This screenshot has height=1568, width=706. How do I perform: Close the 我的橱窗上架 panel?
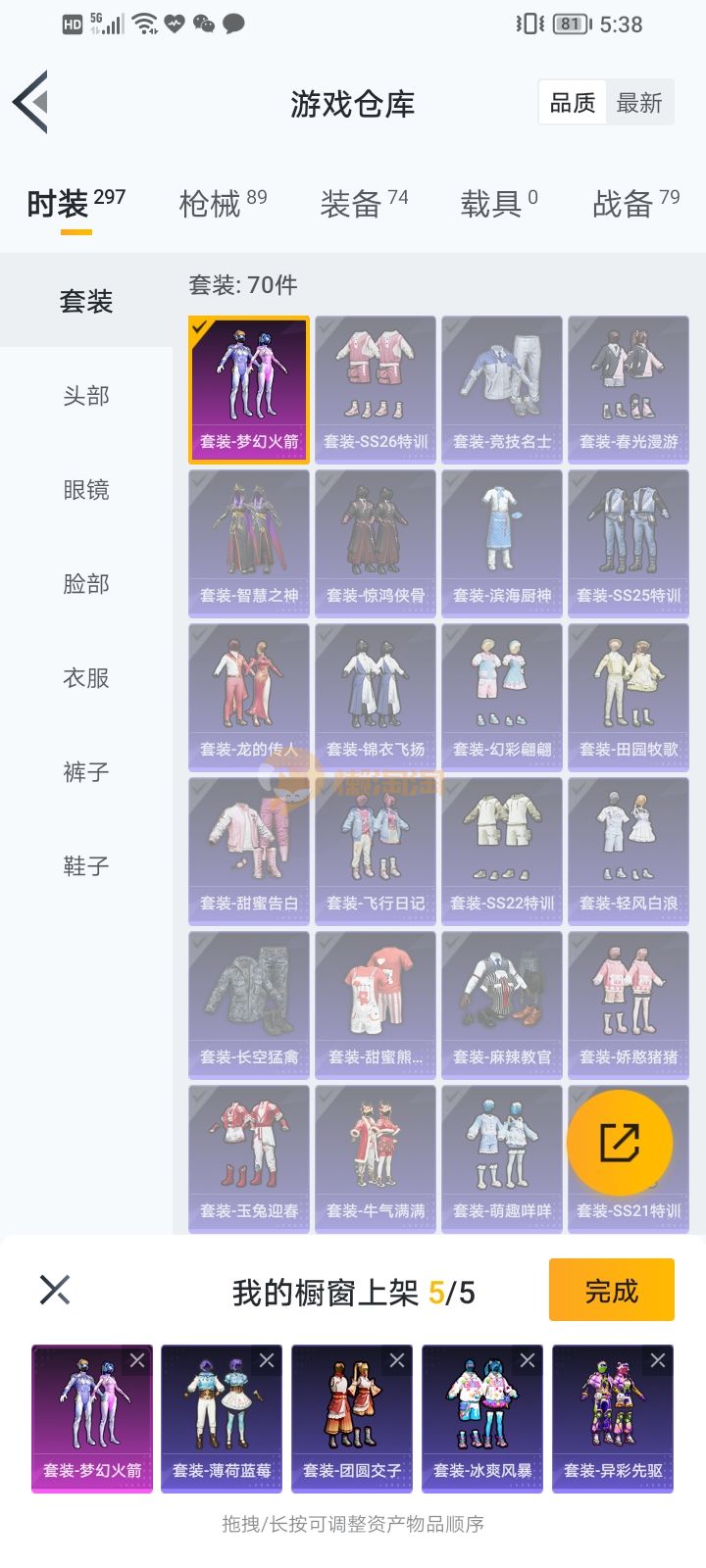pos(55,1290)
